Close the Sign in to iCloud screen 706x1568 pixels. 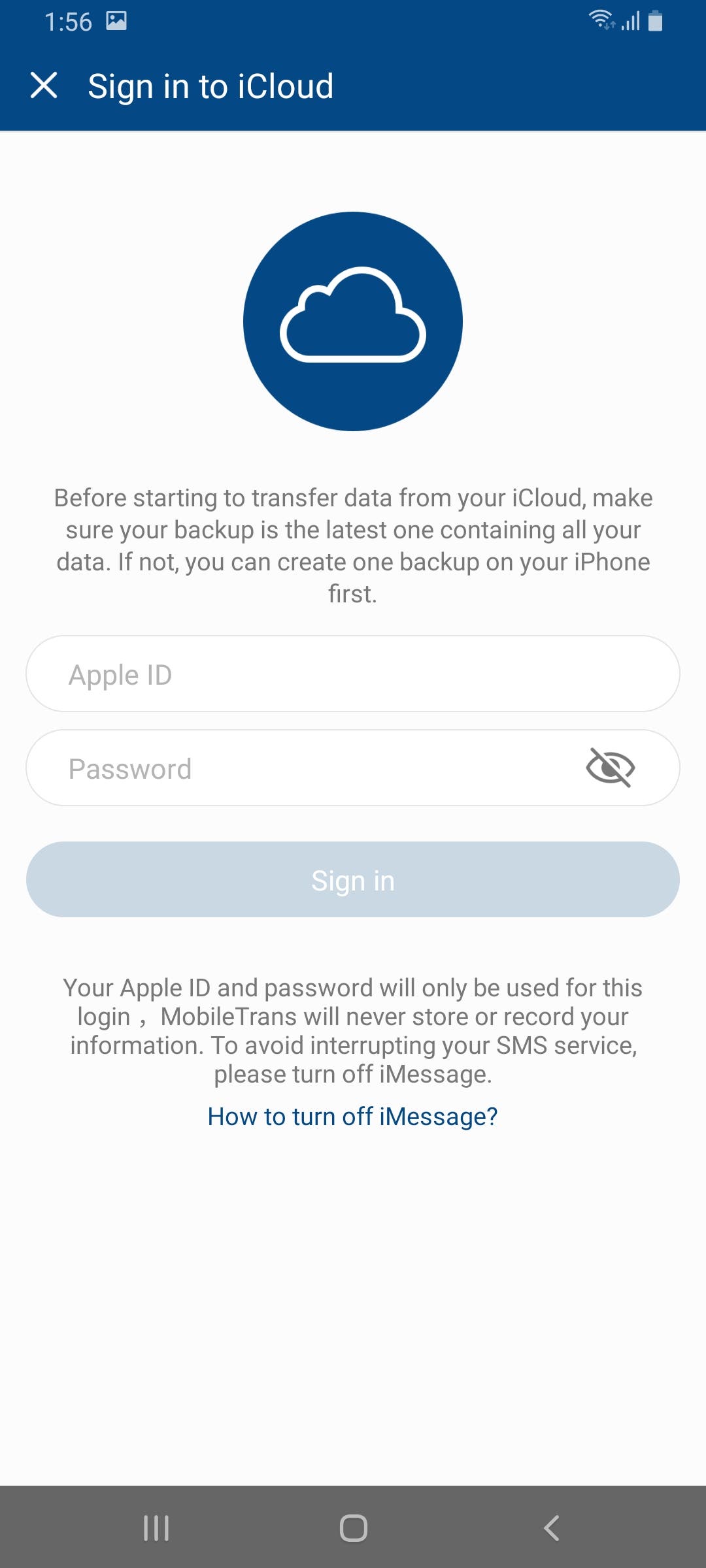click(x=44, y=86)
